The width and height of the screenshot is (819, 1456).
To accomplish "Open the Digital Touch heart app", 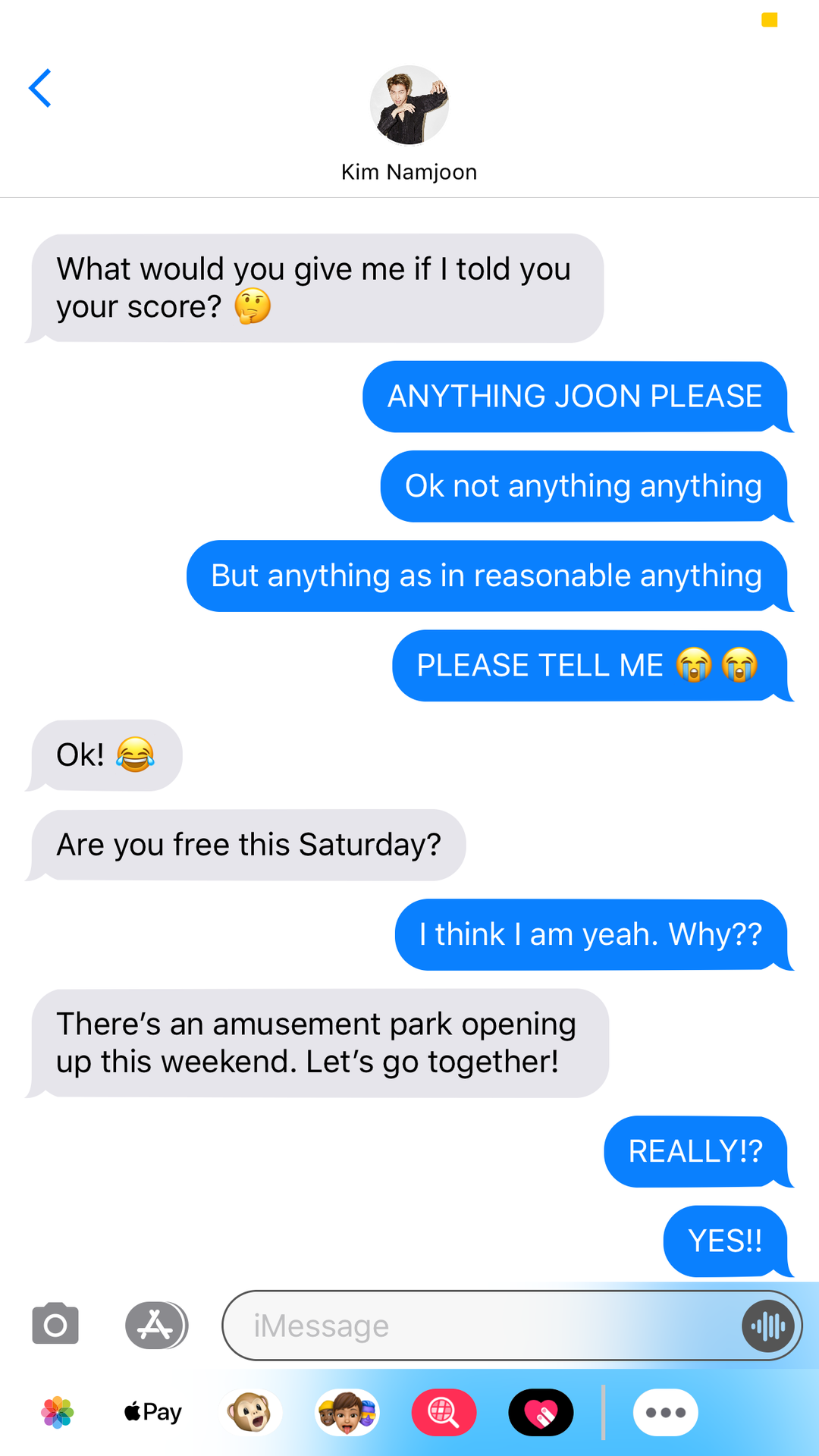I will tap(541, 1412).
